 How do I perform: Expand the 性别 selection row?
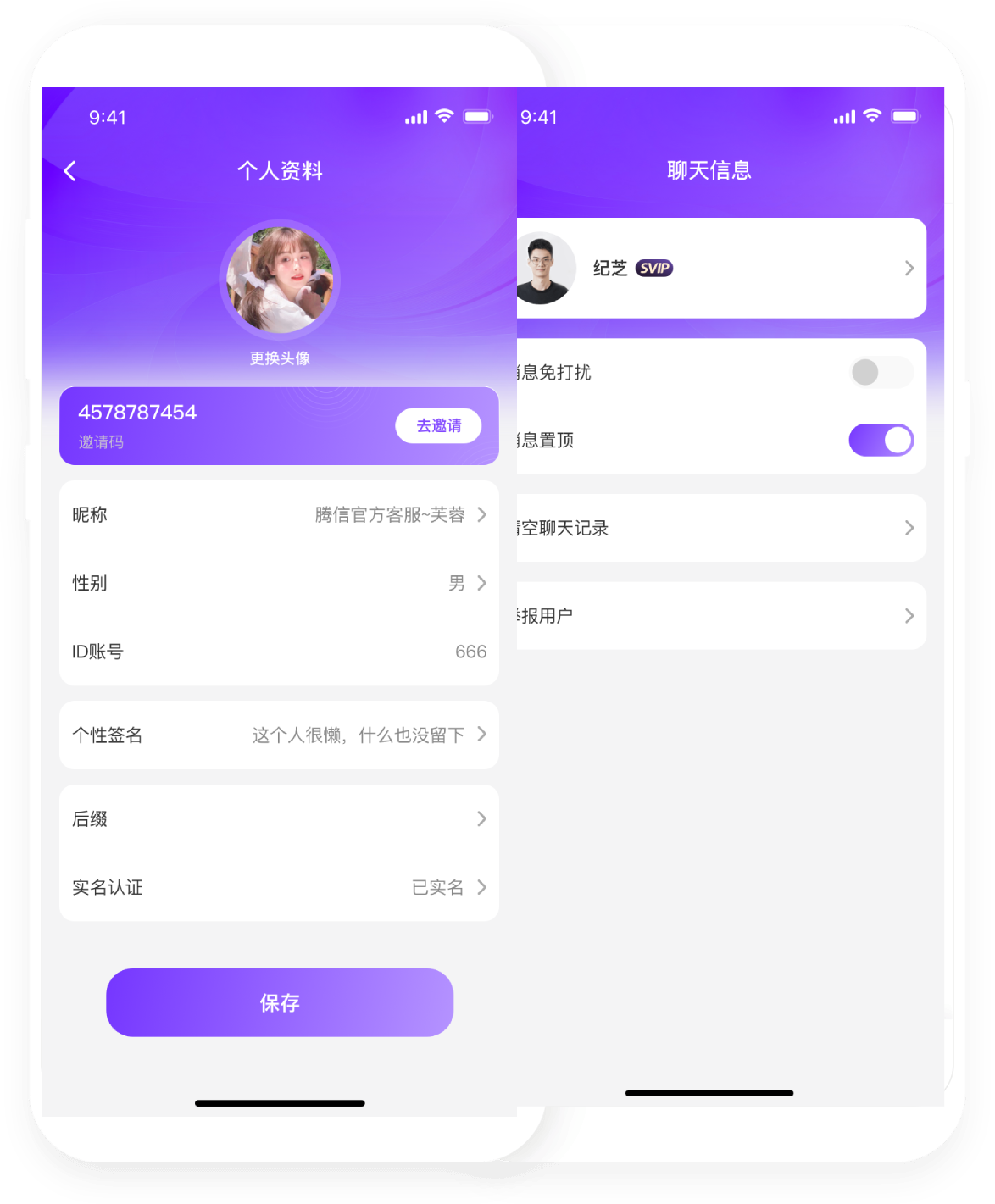click(280, 583)
